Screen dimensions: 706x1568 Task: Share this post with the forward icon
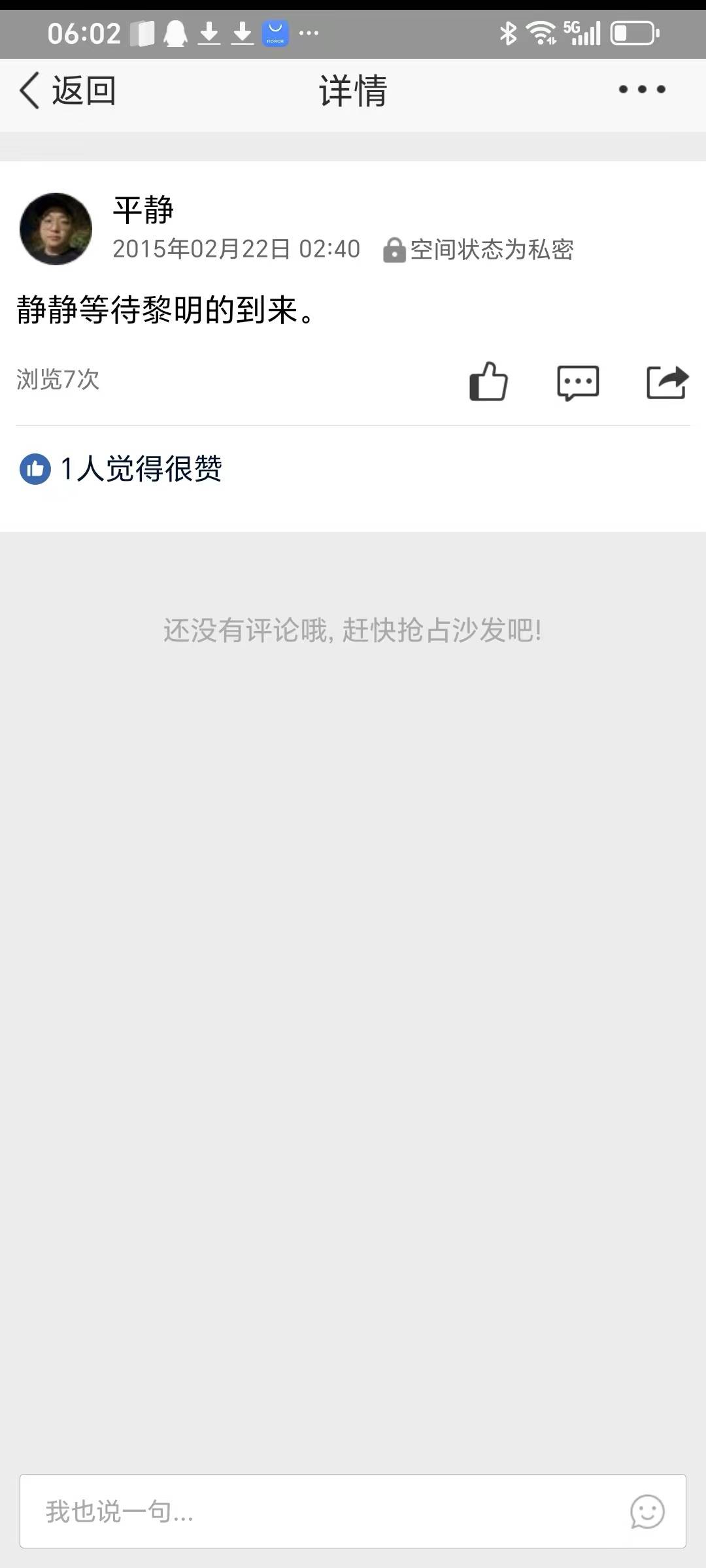pos(667,382)
